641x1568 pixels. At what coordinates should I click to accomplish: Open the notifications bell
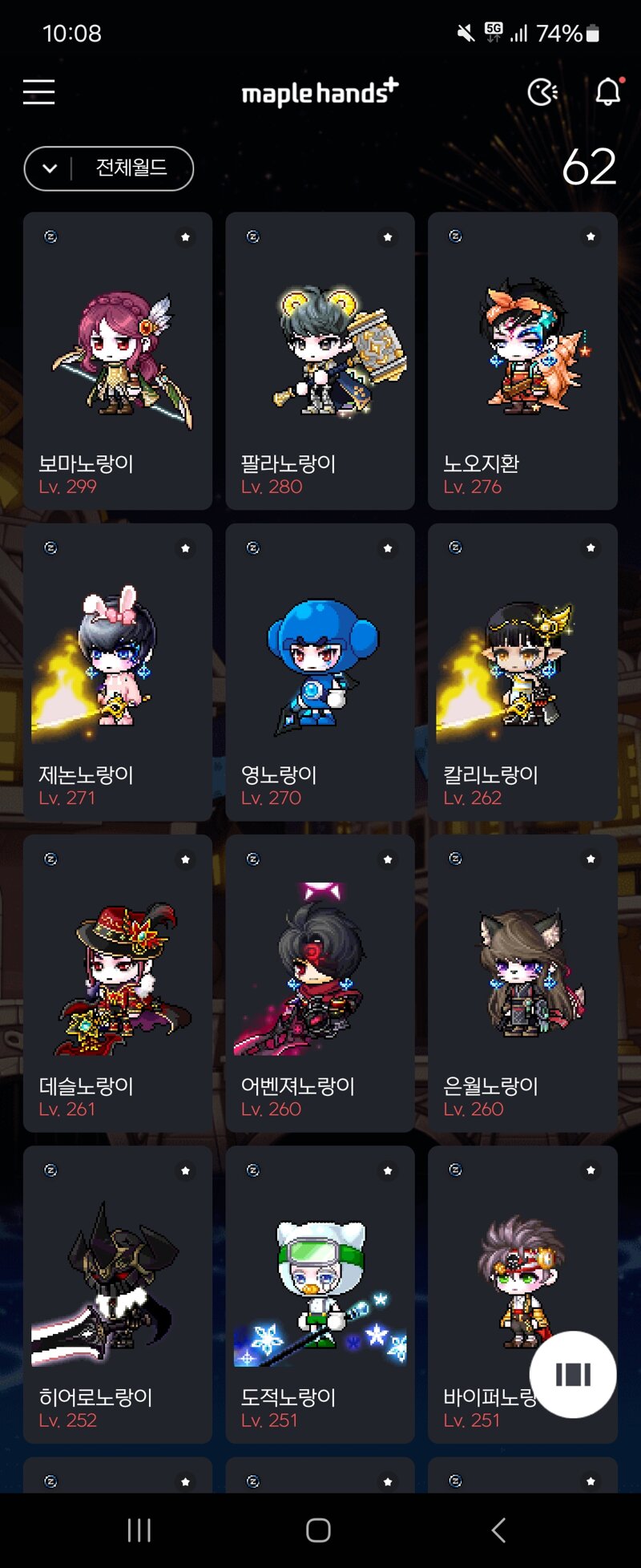pos(608,92)
